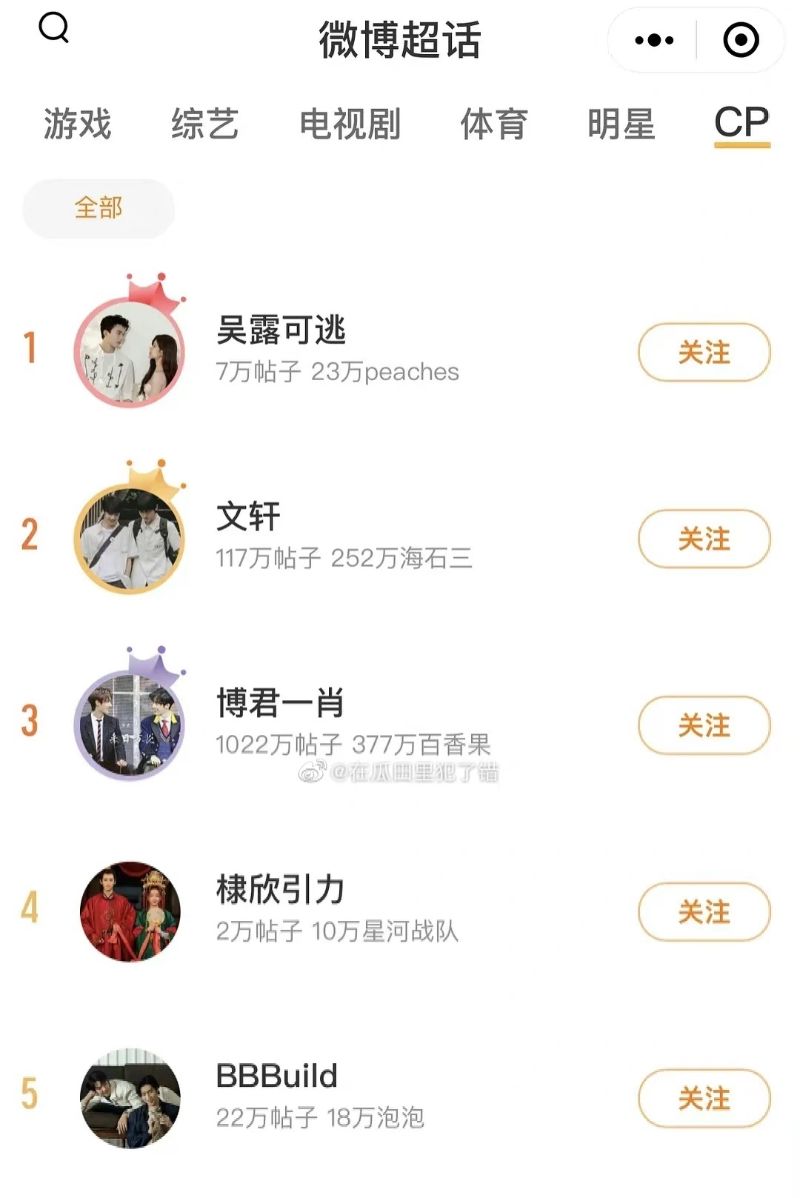View the BBBuild topic page
Screen dimensions: 800x1198
[x=277, y=1076]
